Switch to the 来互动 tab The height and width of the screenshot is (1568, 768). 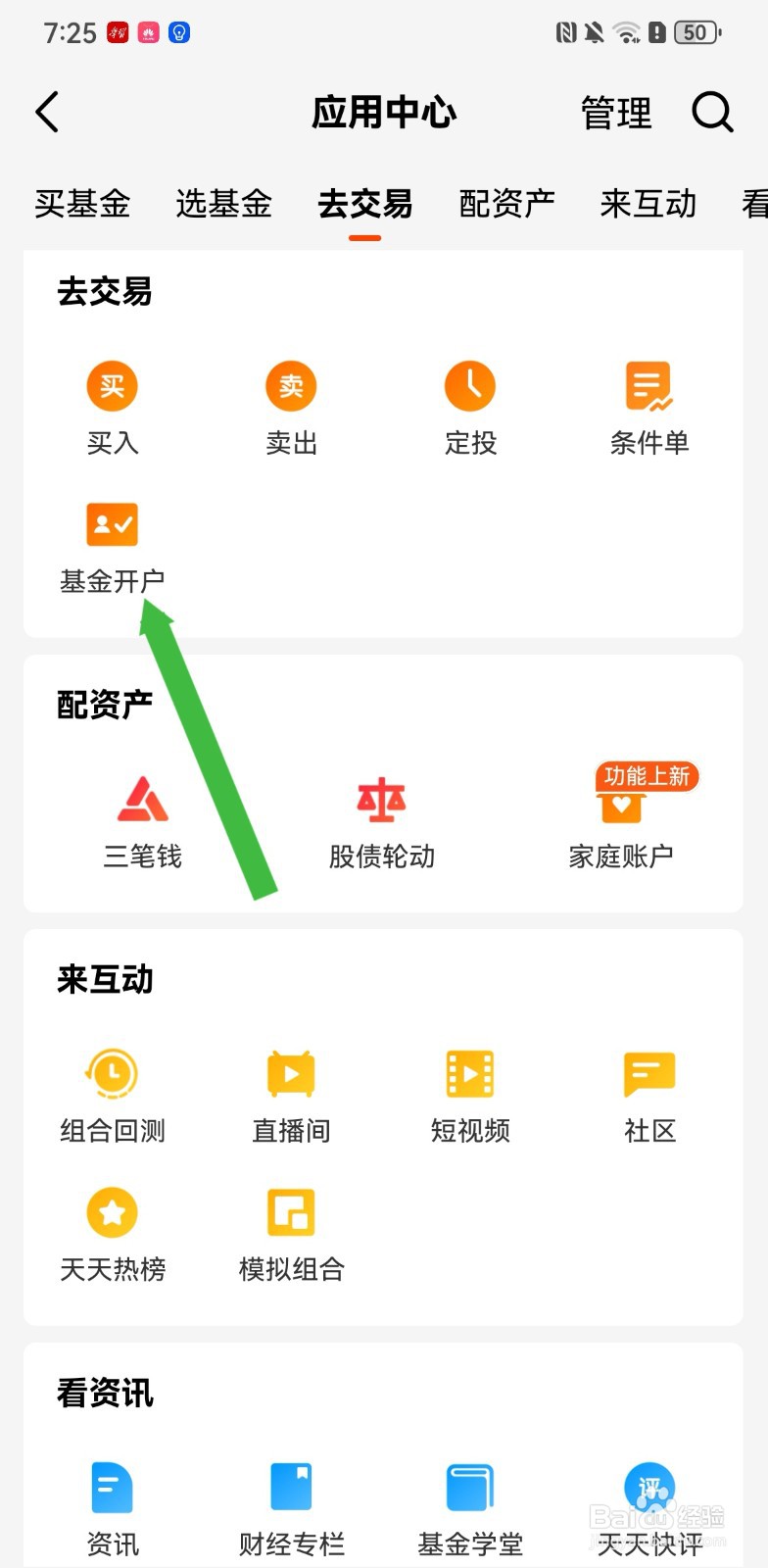[x=648, y=204]
